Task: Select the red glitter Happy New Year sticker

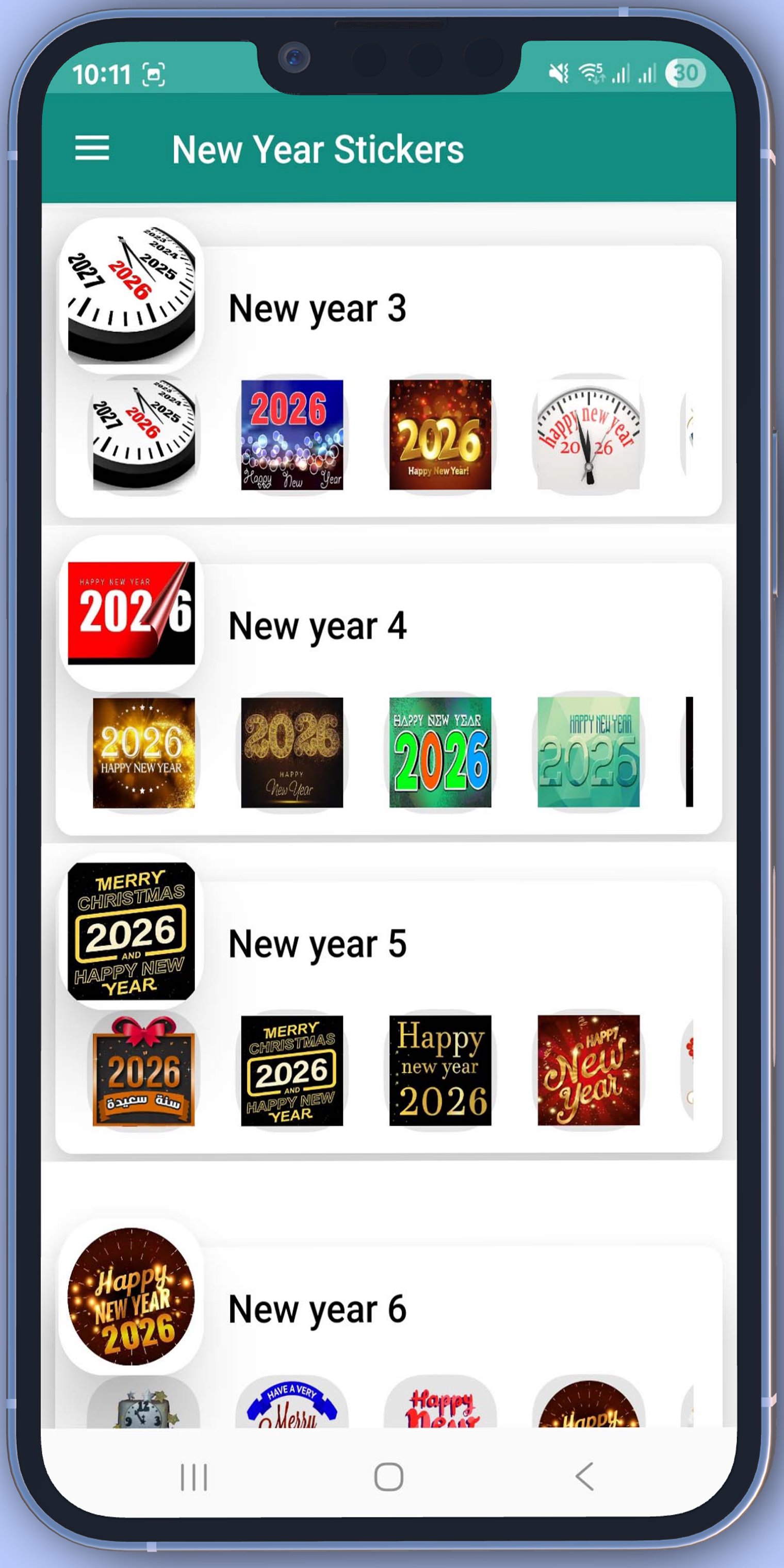Action: 588,1070
